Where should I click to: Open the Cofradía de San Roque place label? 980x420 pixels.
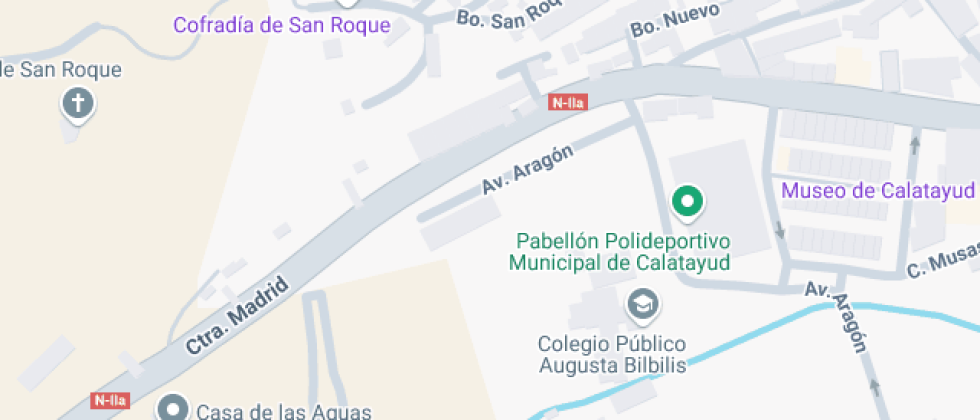pos(282,26)
